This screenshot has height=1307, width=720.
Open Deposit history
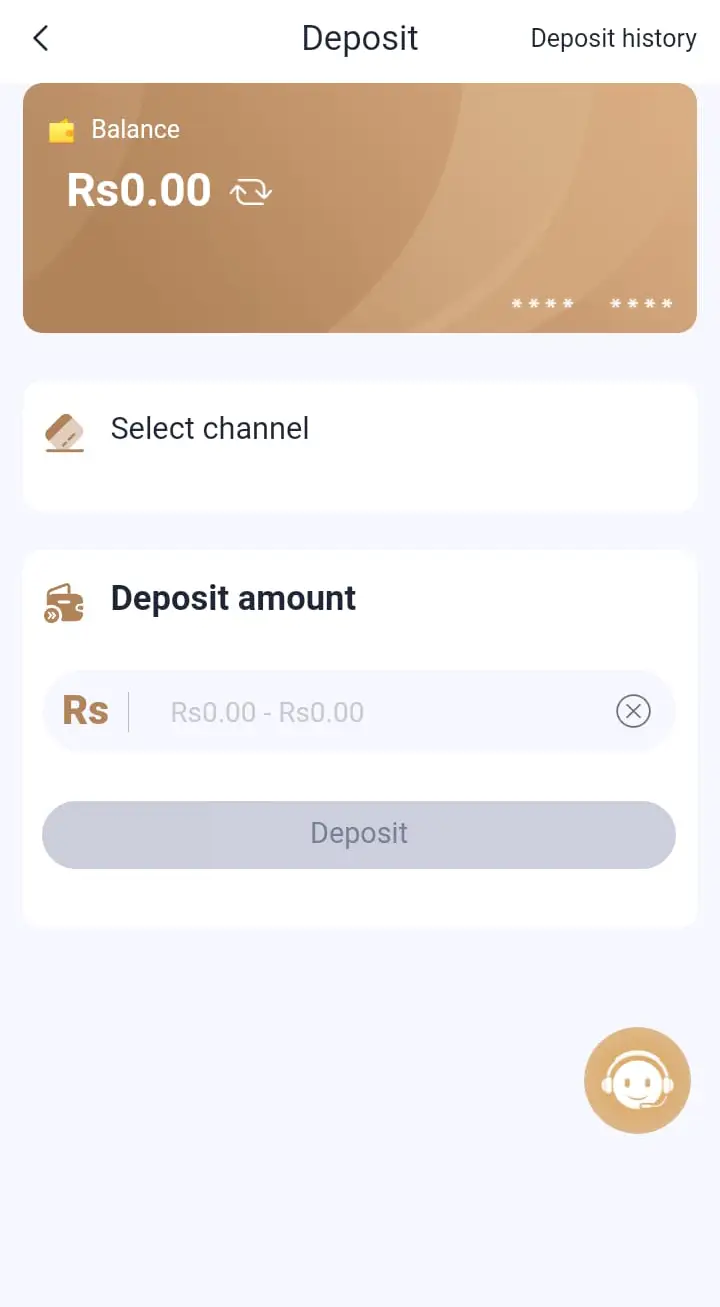pyautogui.click(x=613, y=38)
